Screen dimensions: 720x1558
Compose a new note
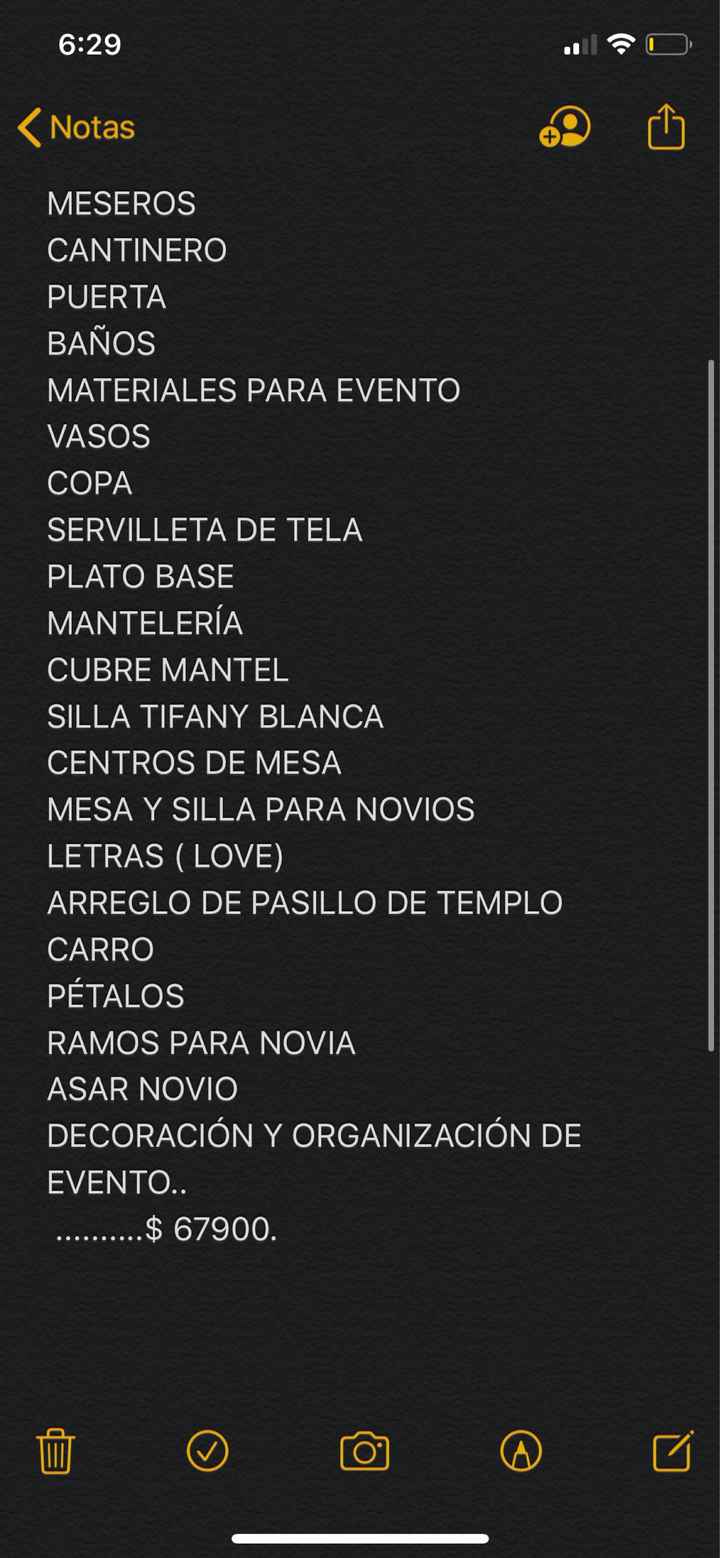(x=673, y=1451)
